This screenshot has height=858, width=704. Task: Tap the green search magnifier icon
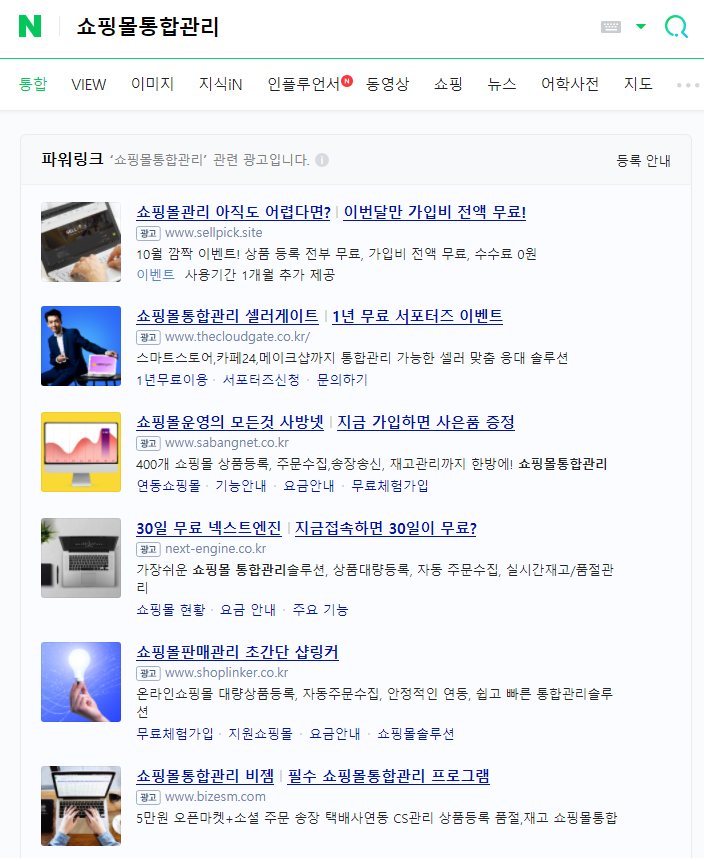tap(676, 27)
